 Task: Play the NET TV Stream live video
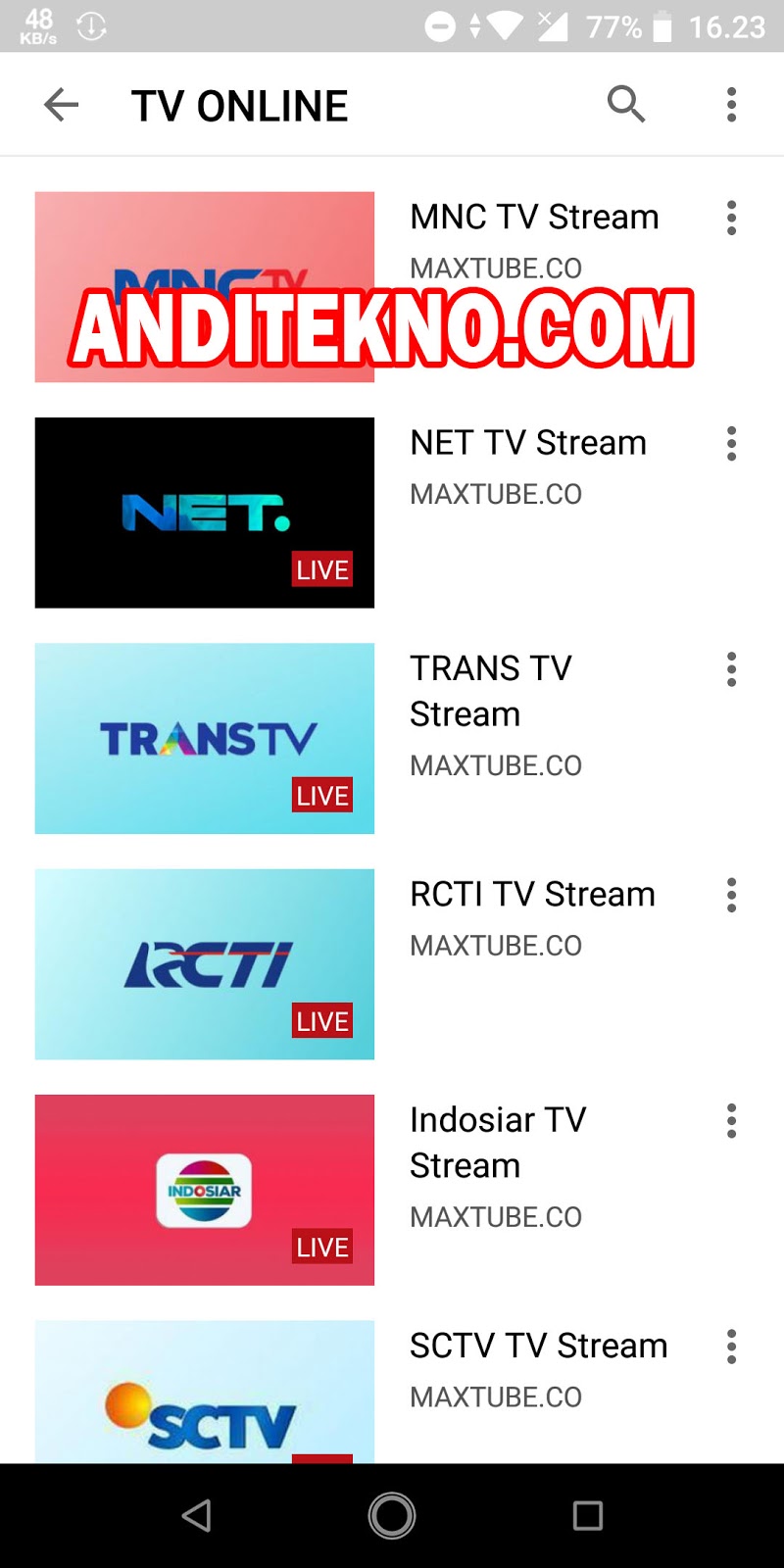205,513
